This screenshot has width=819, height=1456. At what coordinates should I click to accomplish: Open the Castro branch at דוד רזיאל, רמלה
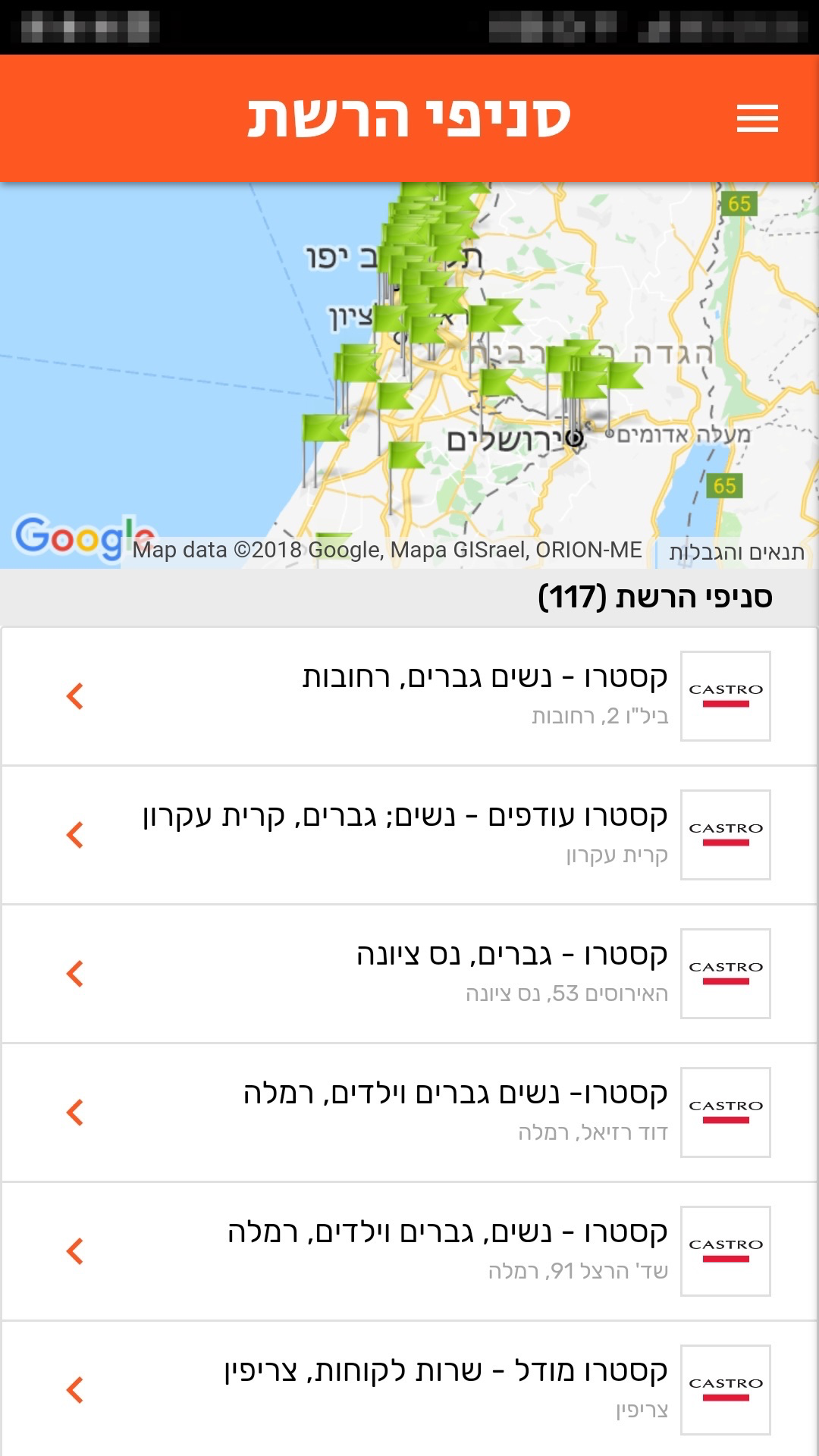pos(409,1112)
